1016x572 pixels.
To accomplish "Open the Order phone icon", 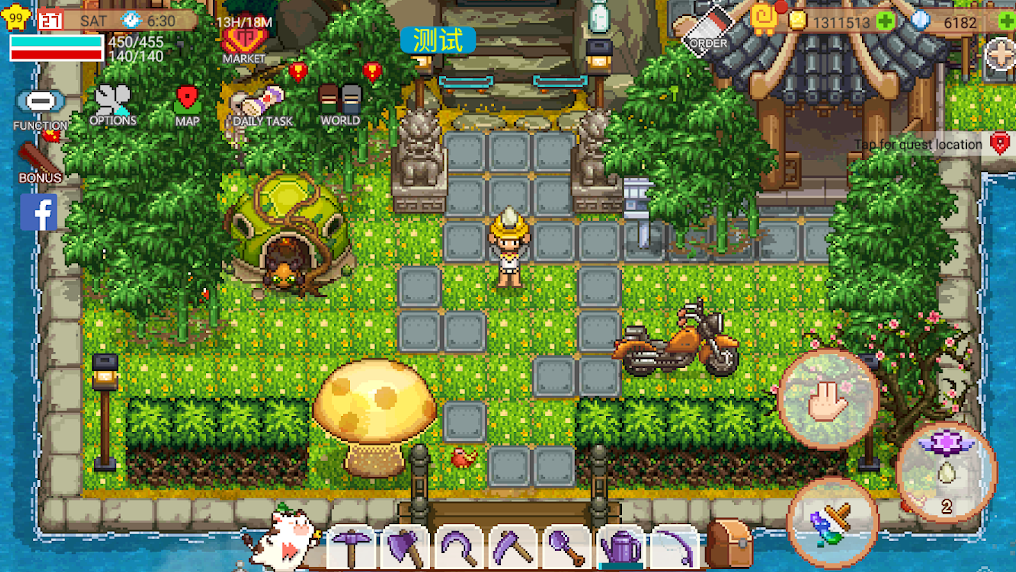I will (707, 26).
